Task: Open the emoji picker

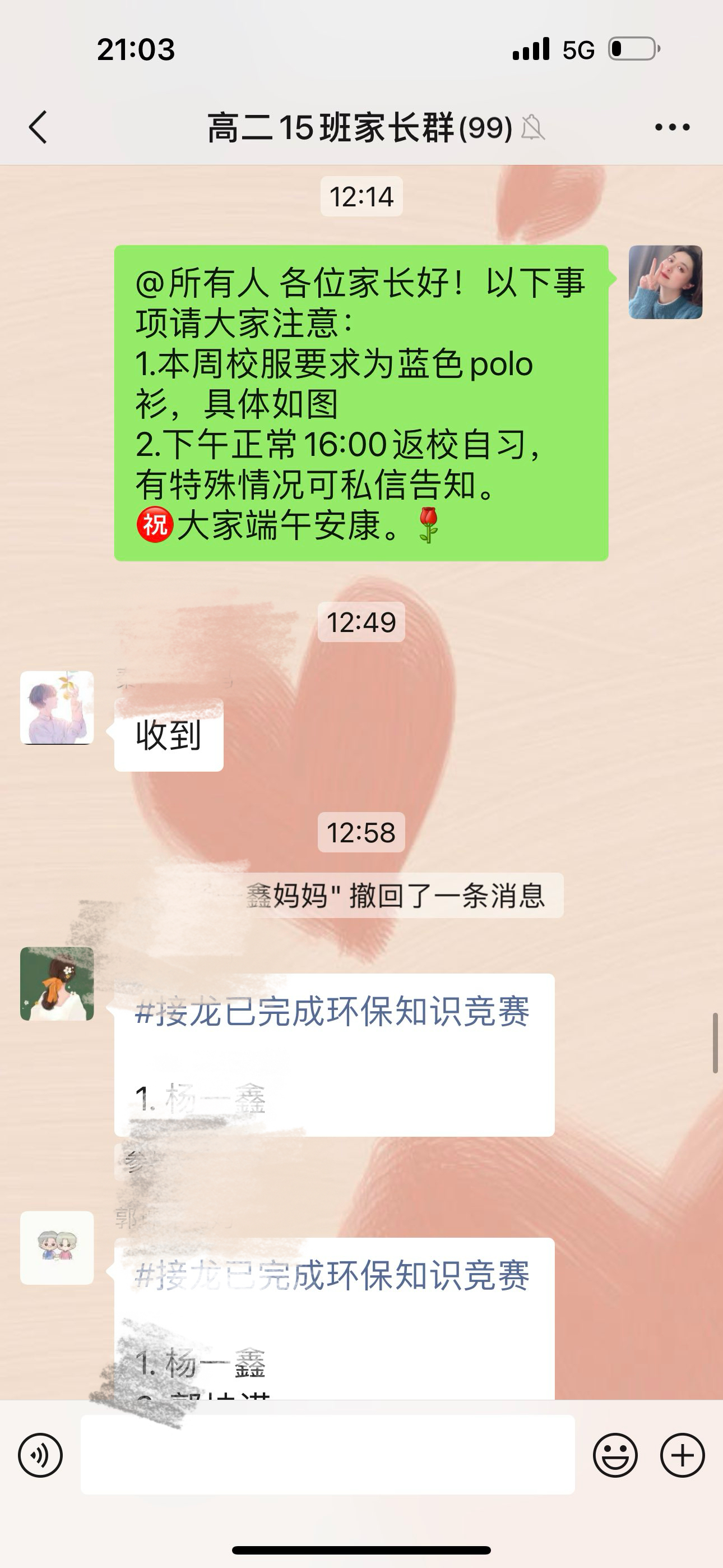Action: [615, 1455]
